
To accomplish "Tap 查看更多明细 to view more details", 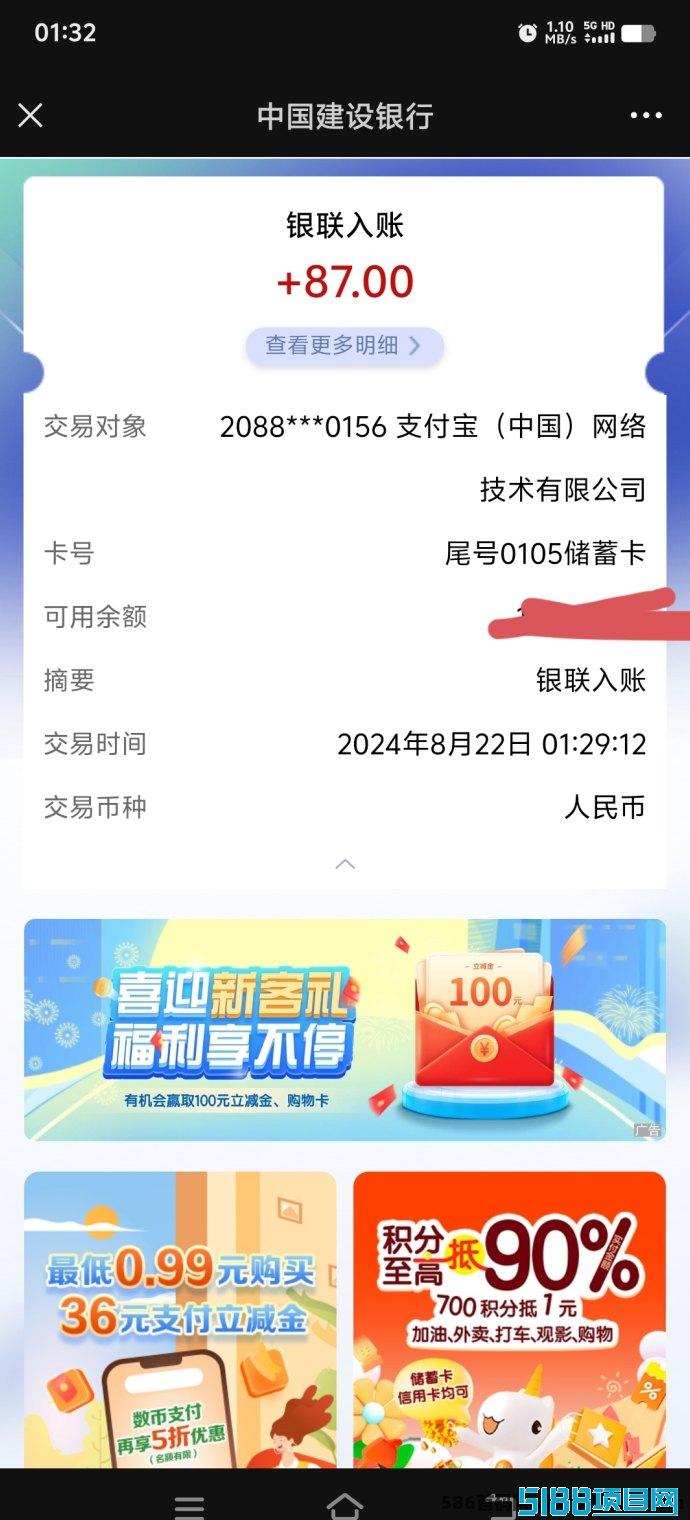I will tap(344, 346).
